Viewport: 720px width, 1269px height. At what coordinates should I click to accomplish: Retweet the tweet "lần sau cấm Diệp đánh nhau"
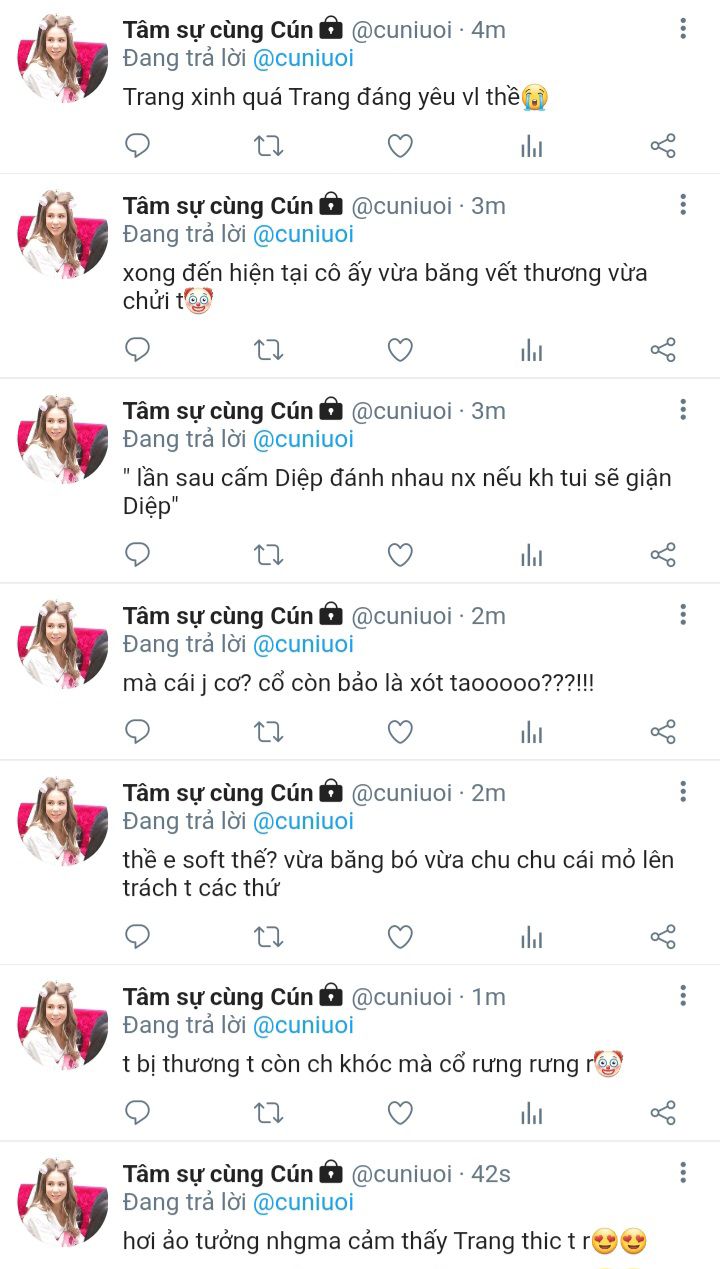click(268, 554)
